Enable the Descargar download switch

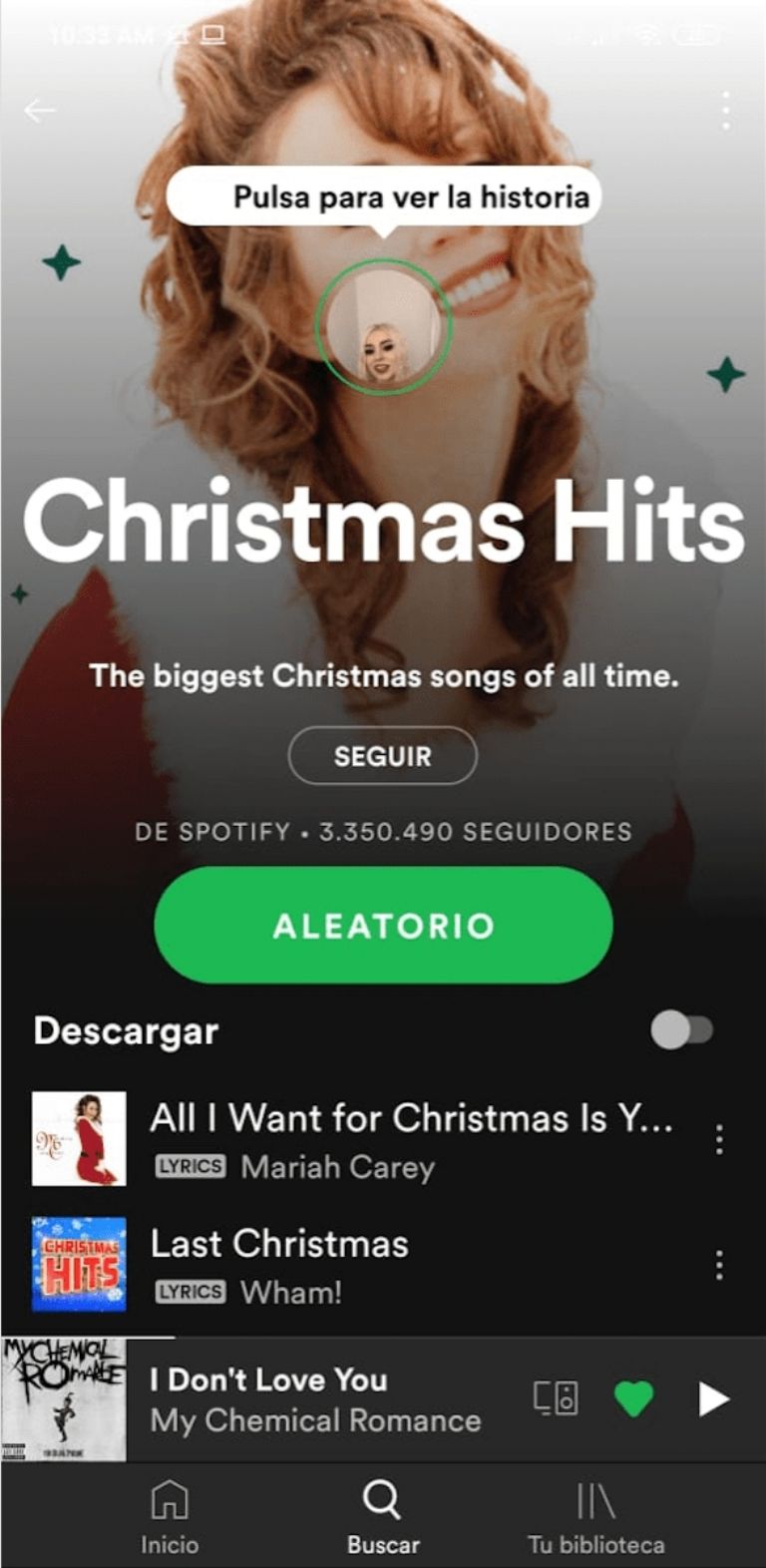(682, 1030)
